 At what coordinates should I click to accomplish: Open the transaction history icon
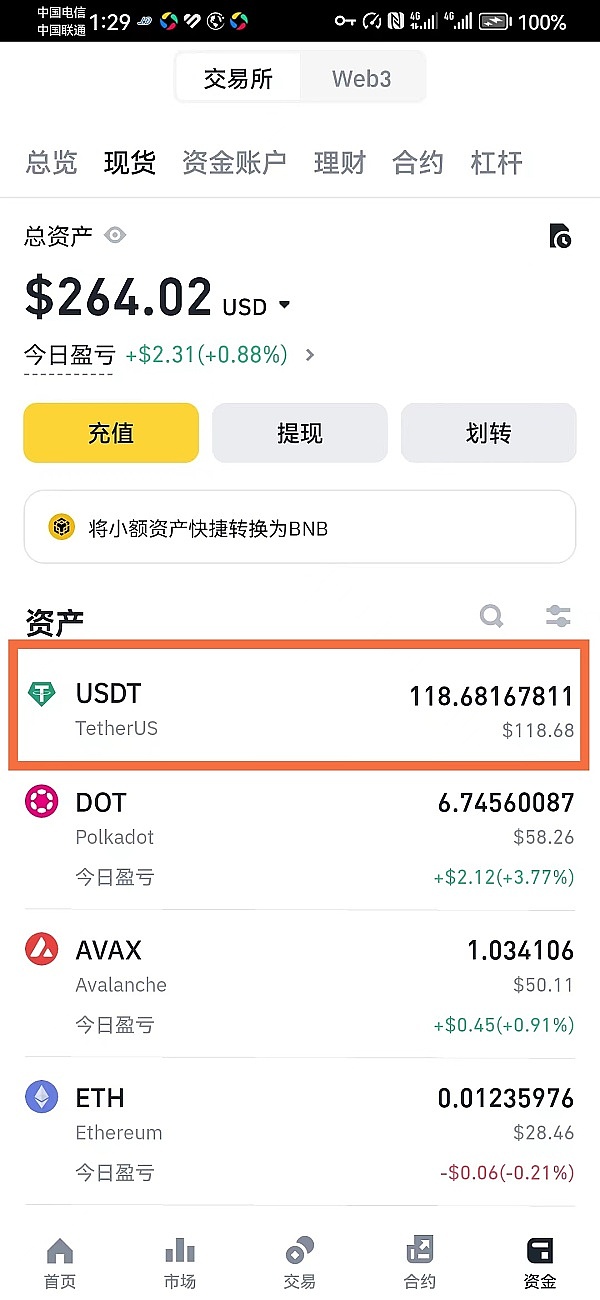pos(561,236)
